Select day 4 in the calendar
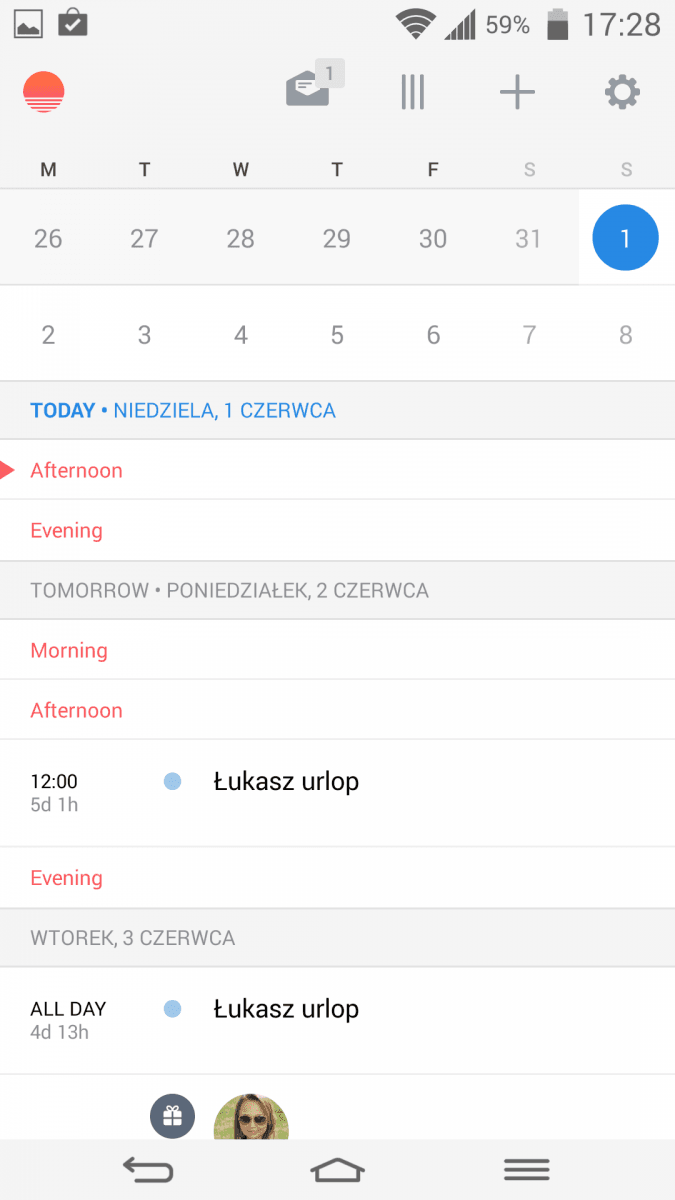Screen dimensions: 675x1200 coord(241,335)
